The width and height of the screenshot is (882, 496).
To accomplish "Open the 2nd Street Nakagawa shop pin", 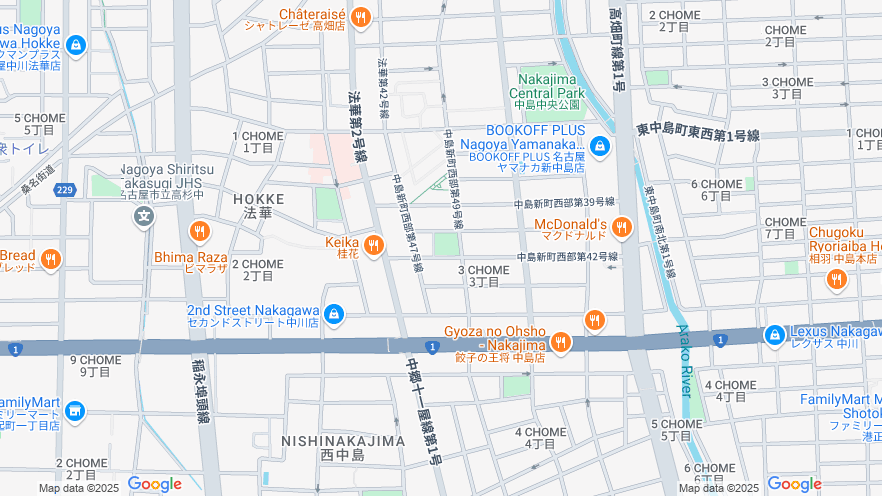I will 334,316.
